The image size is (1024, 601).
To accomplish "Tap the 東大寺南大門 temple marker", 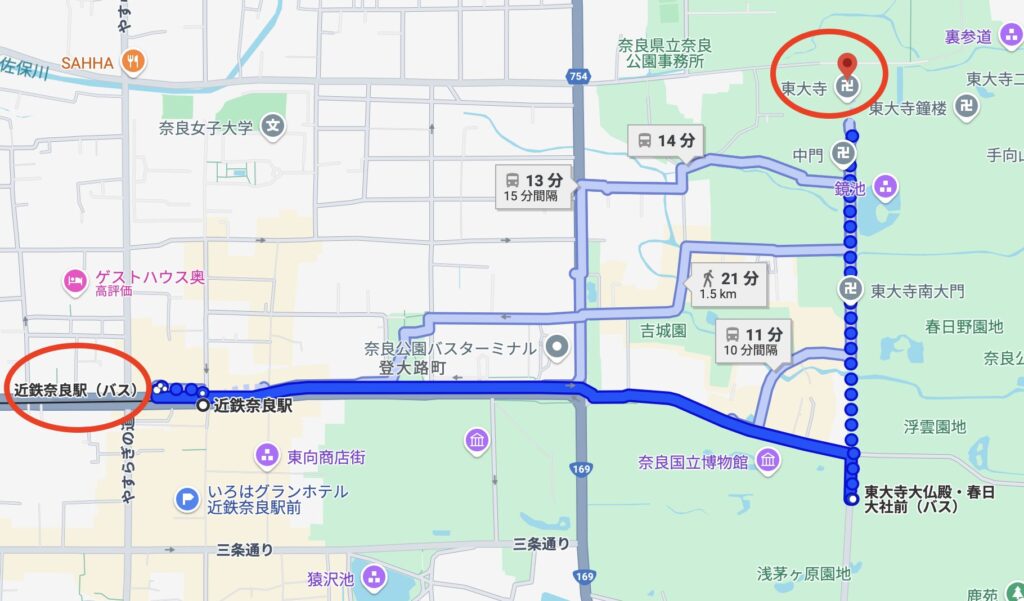I will (849, 291).
